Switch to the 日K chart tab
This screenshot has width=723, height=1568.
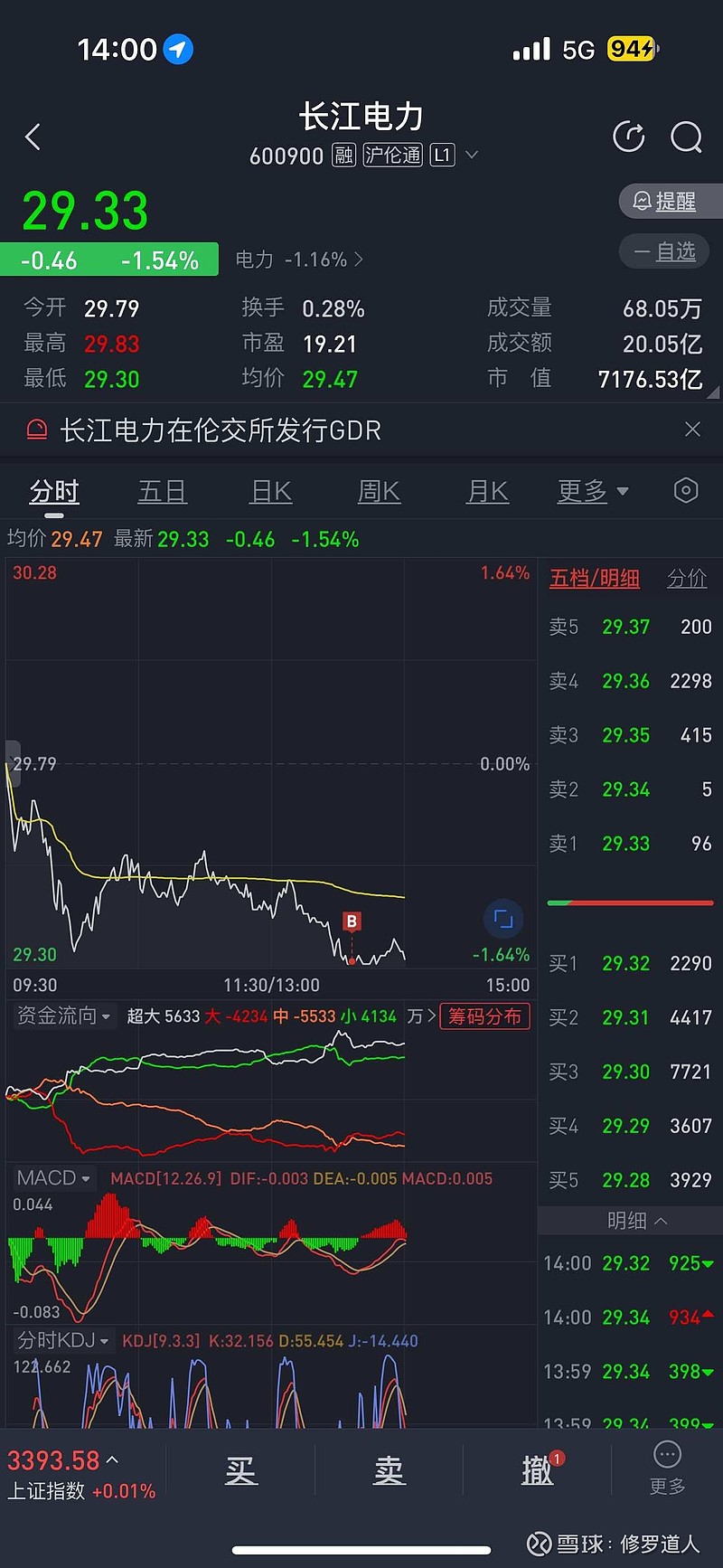(x=271, y=491)
